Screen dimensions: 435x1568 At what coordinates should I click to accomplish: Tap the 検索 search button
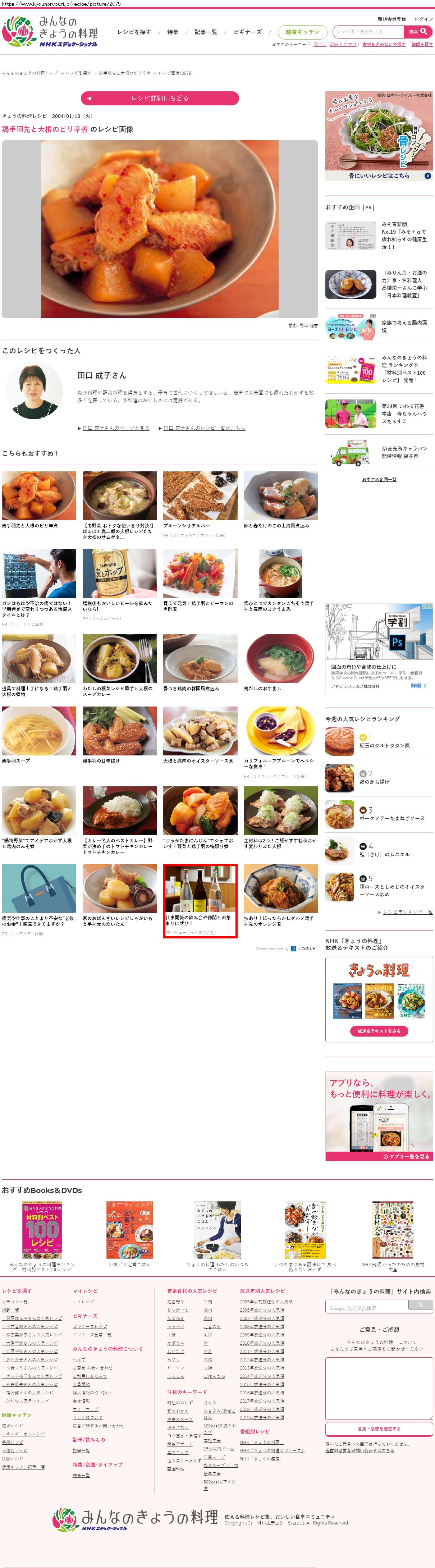[417, 32]
